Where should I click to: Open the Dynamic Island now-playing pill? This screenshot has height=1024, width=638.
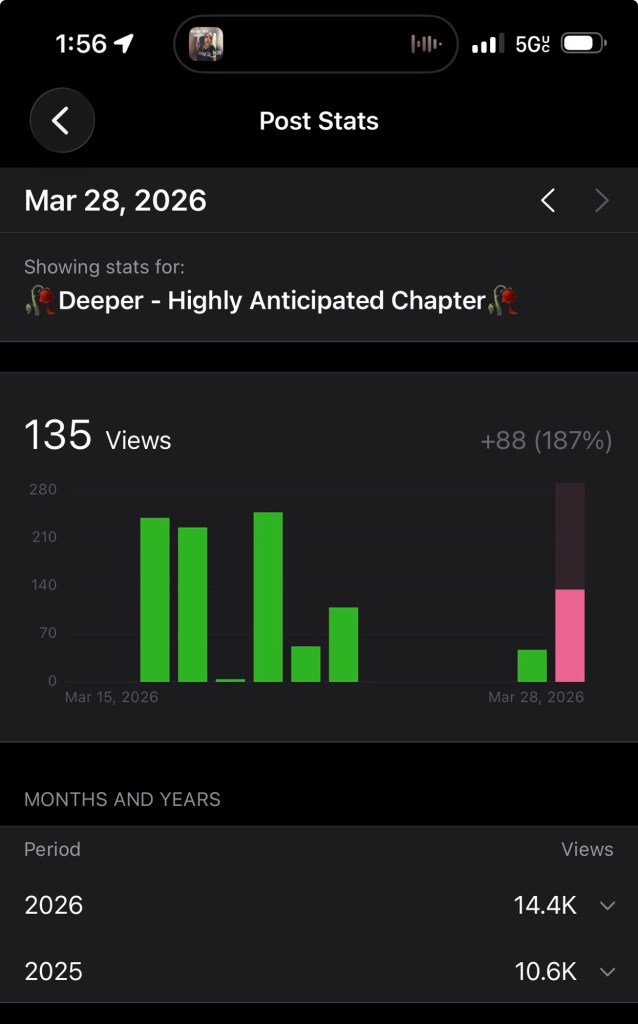[316, 44]
